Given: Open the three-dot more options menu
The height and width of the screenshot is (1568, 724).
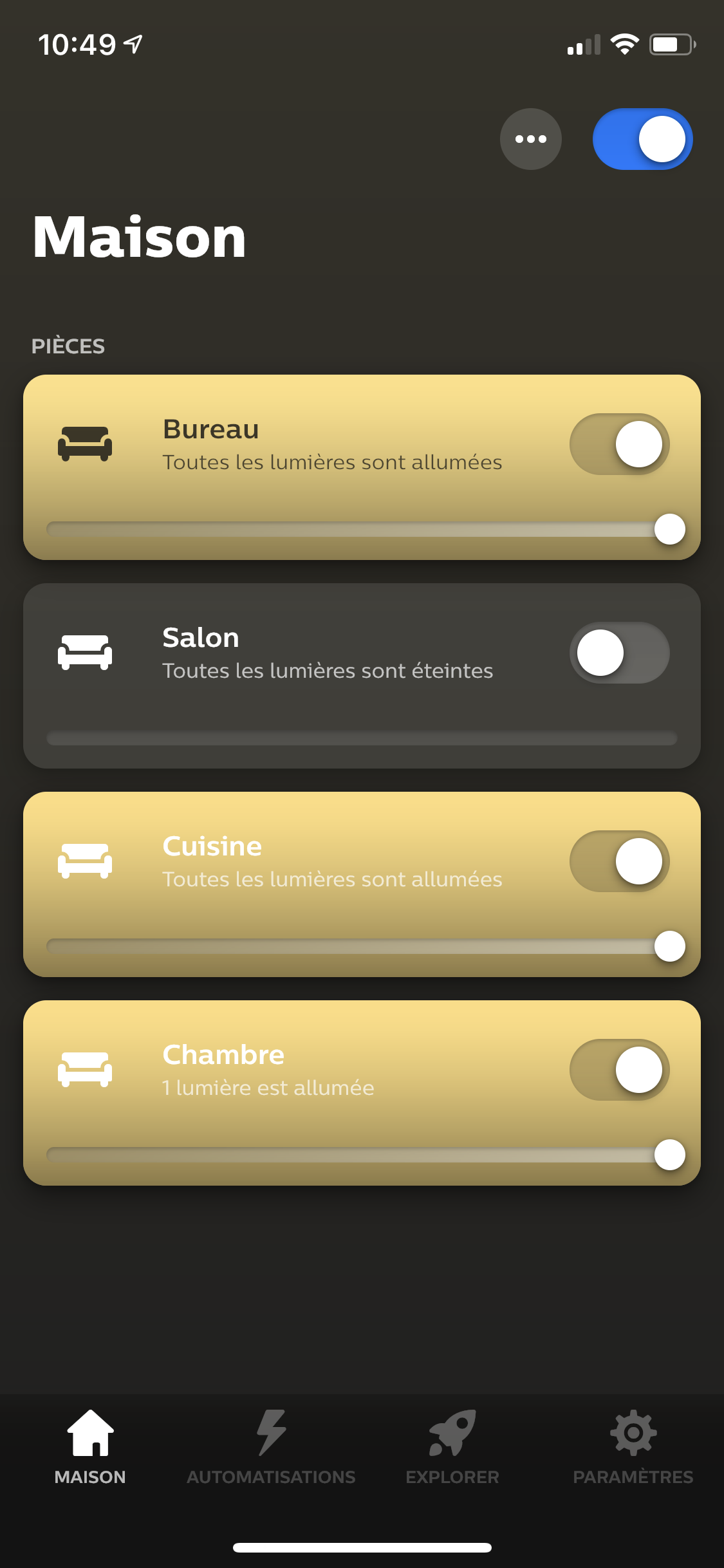Looking at the screenshot, I should point(530,139).
